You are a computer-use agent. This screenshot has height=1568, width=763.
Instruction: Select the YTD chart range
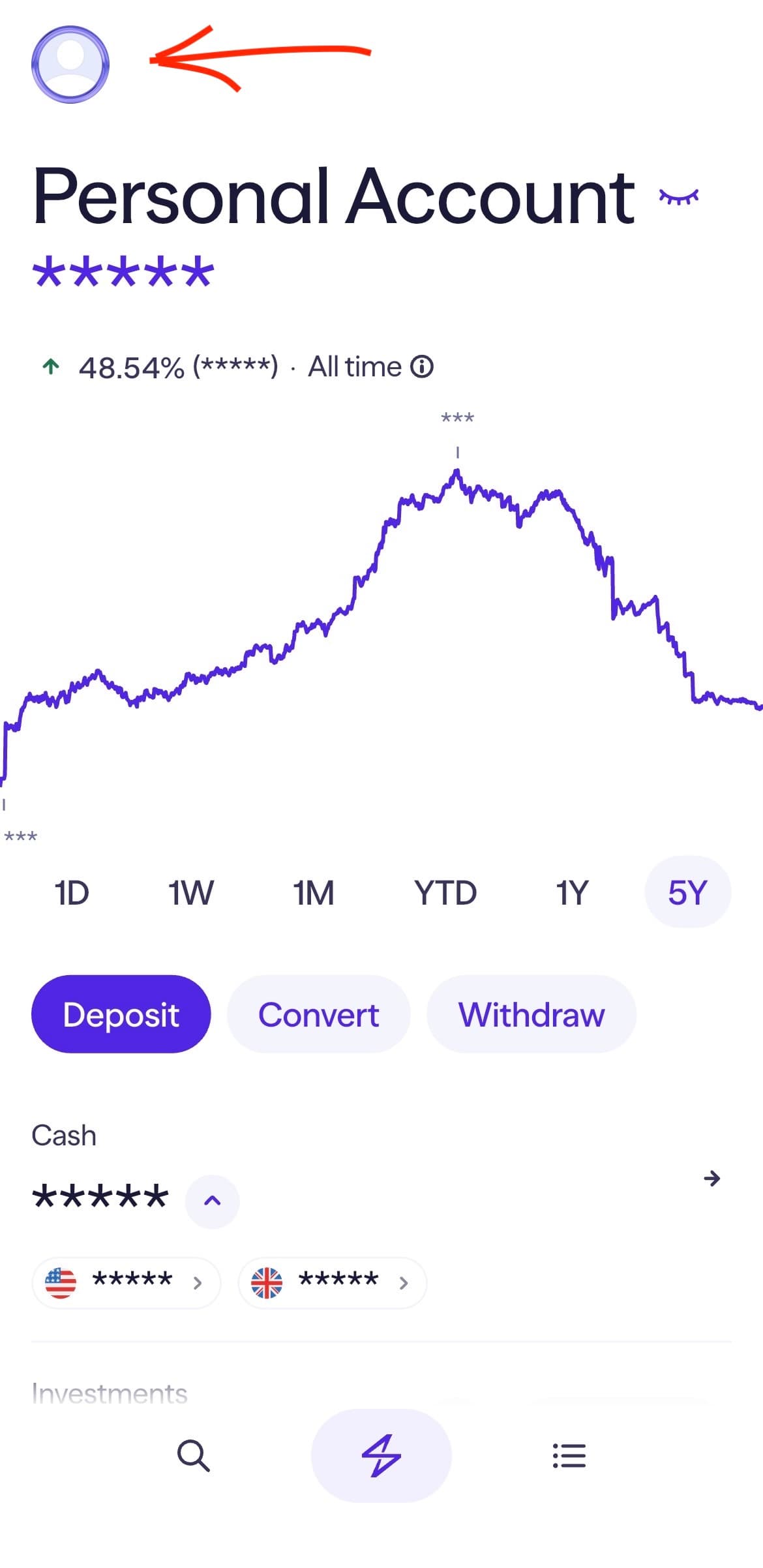point(445,892)
